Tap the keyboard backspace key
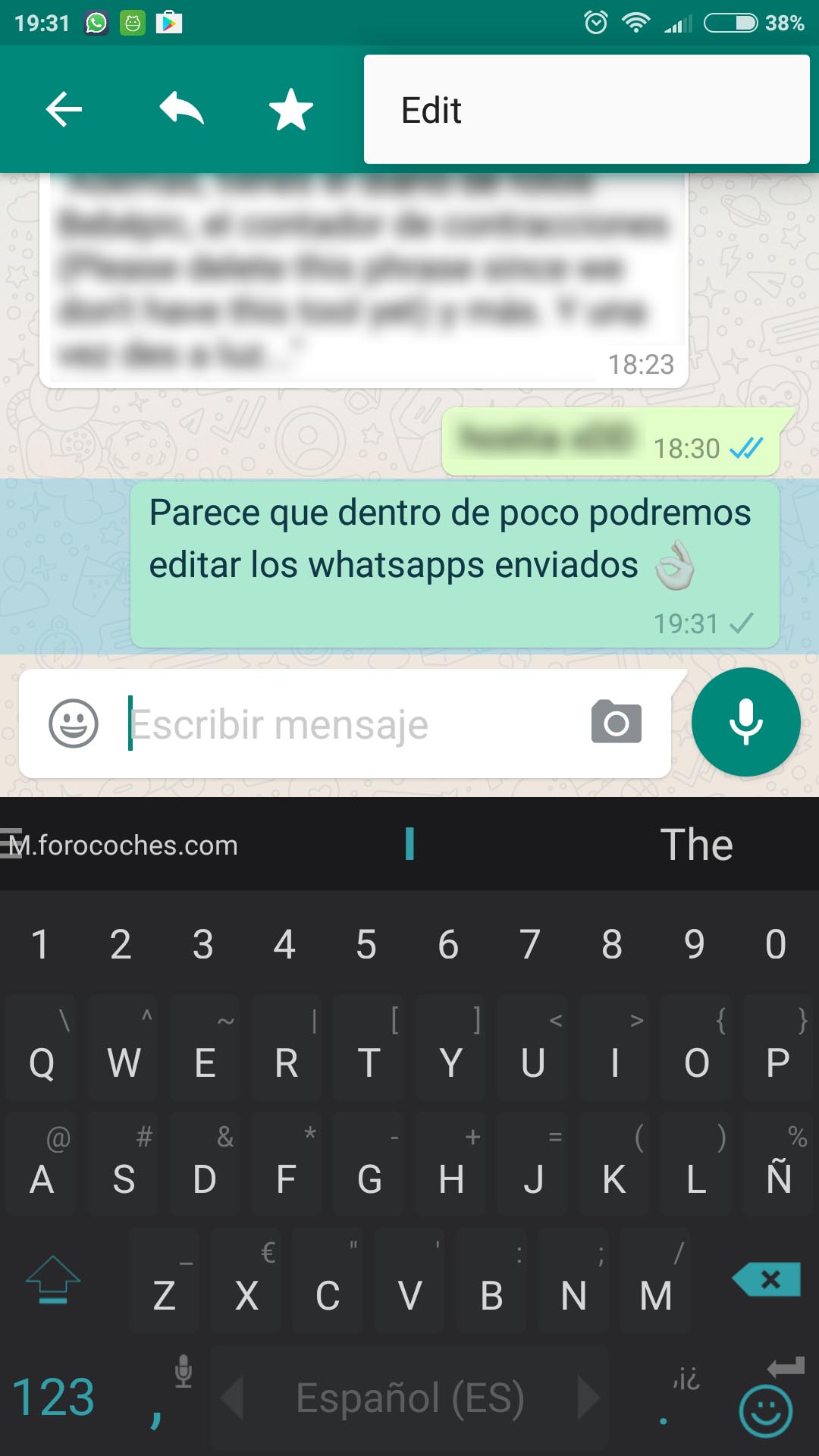819x1456 pixels. (767, 1279)
